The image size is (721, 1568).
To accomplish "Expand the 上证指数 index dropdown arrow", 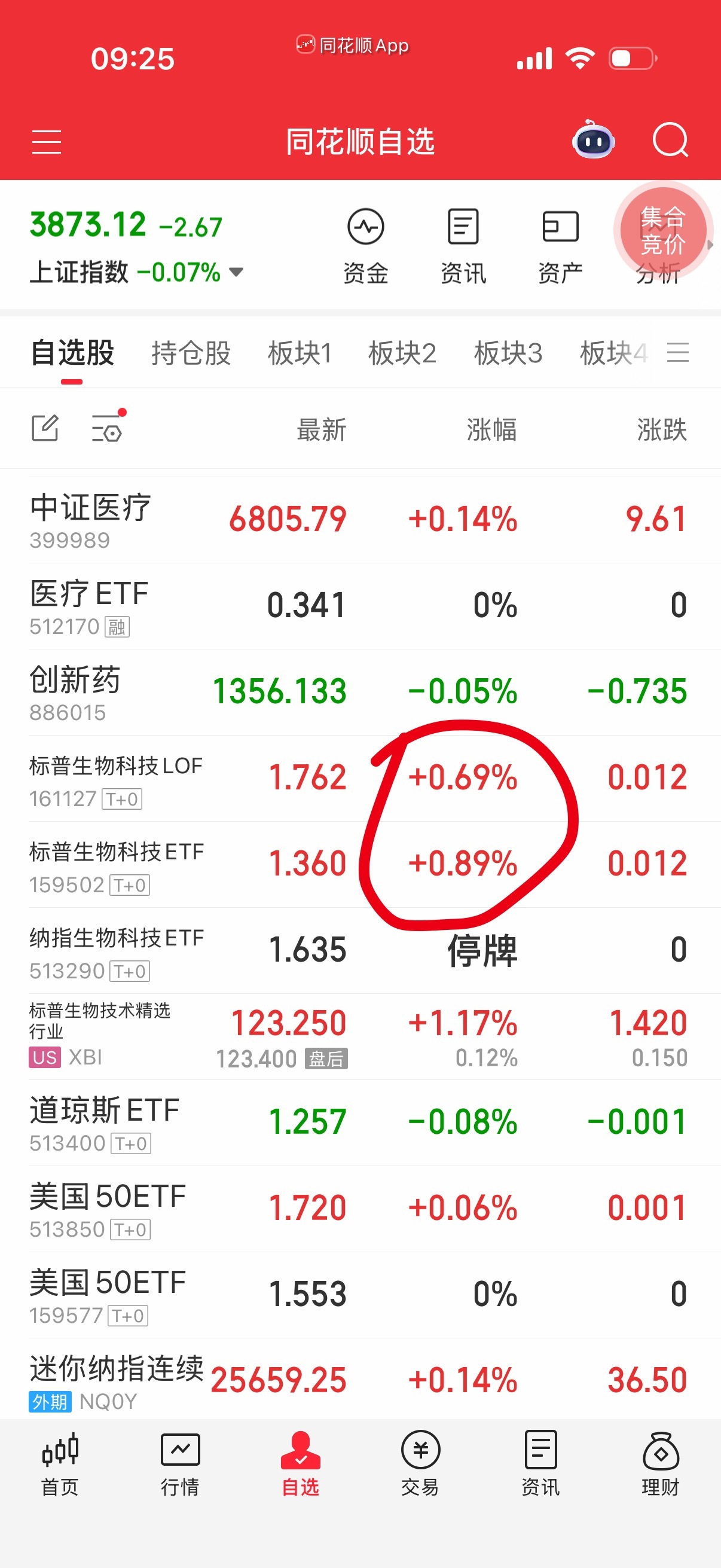I will click(x=236, y=273).
